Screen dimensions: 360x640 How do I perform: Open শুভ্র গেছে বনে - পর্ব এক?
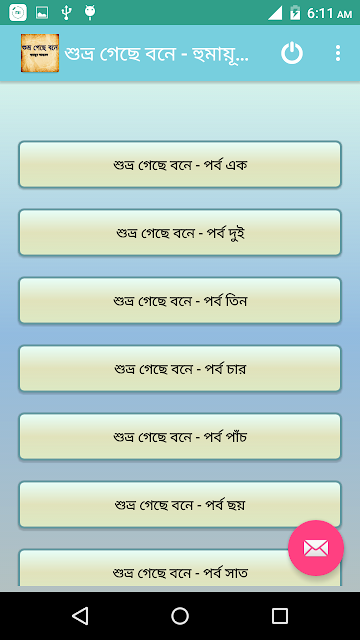[180, 164]
